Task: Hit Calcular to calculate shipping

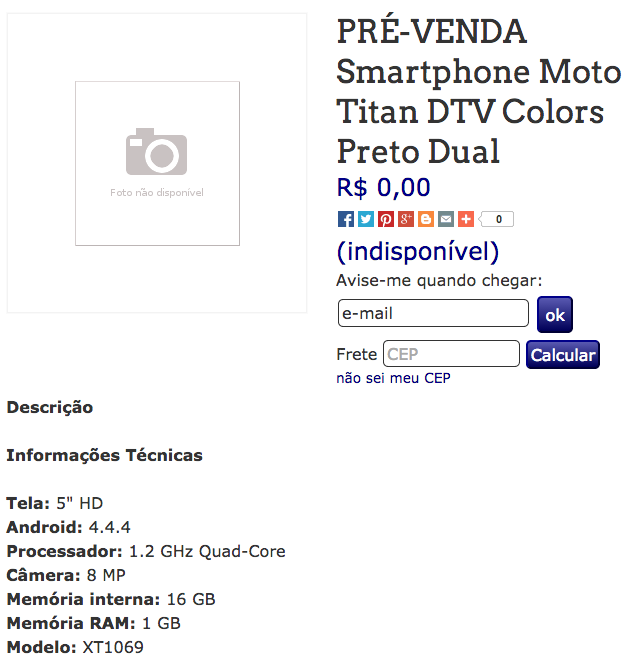Action: click(563, 355)
